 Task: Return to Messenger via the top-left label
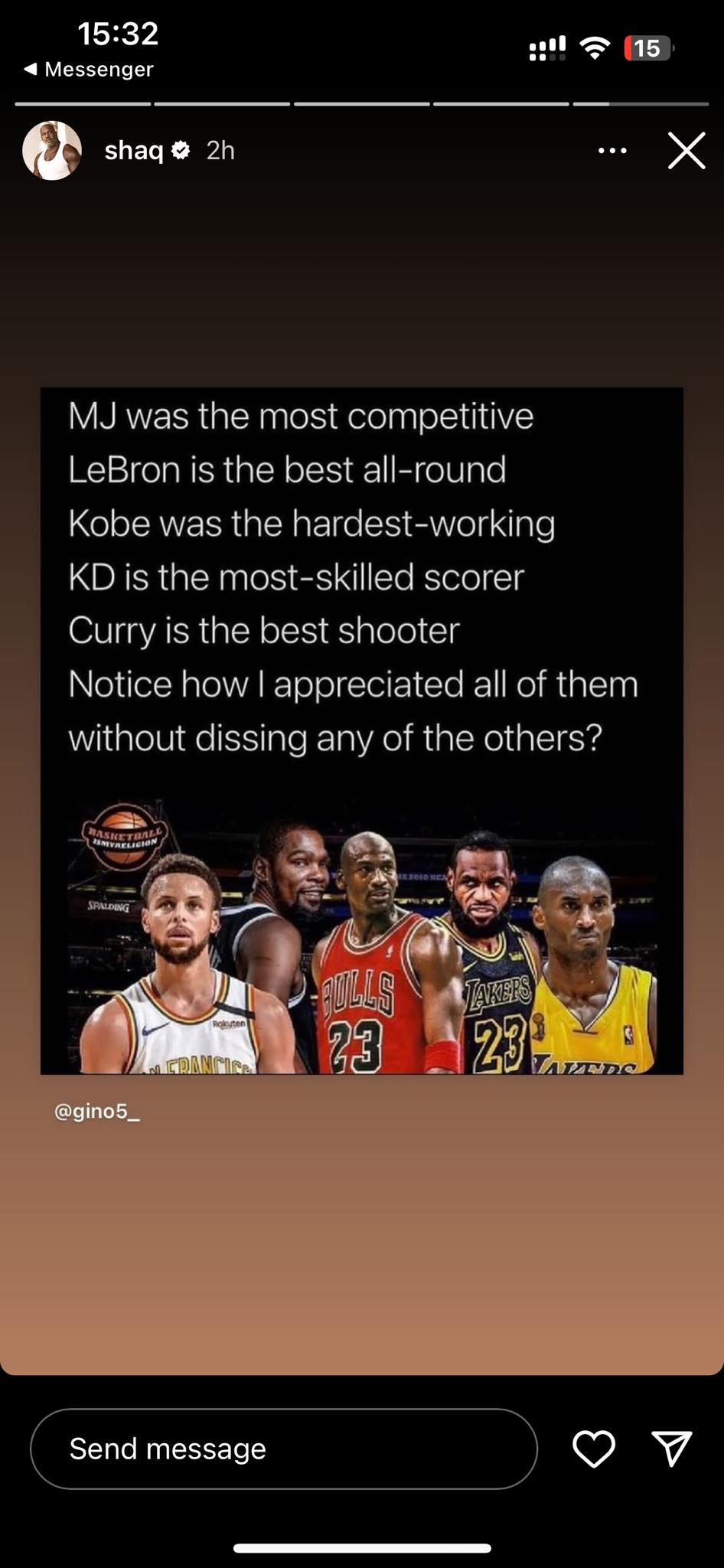98,69
